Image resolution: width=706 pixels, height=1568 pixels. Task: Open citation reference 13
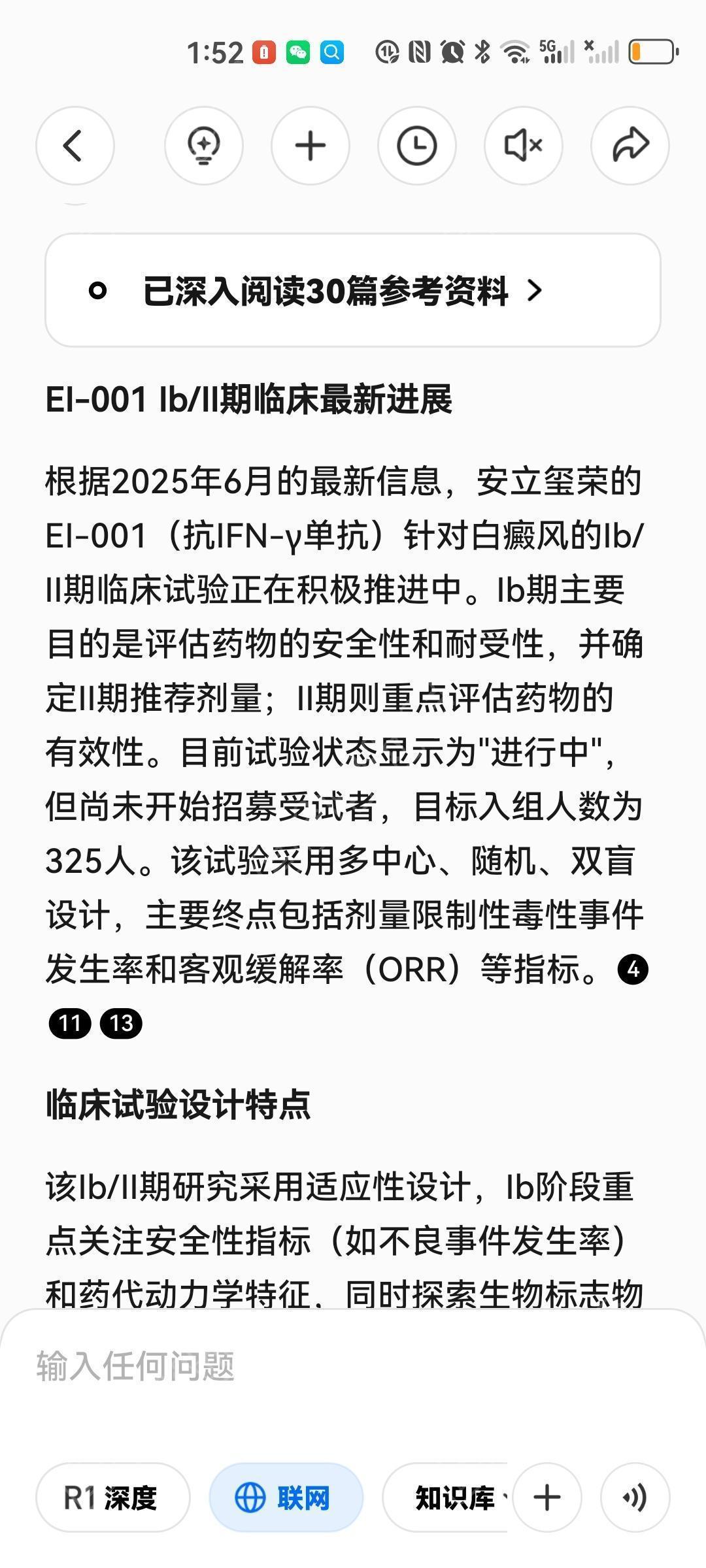pos(121,1023)
